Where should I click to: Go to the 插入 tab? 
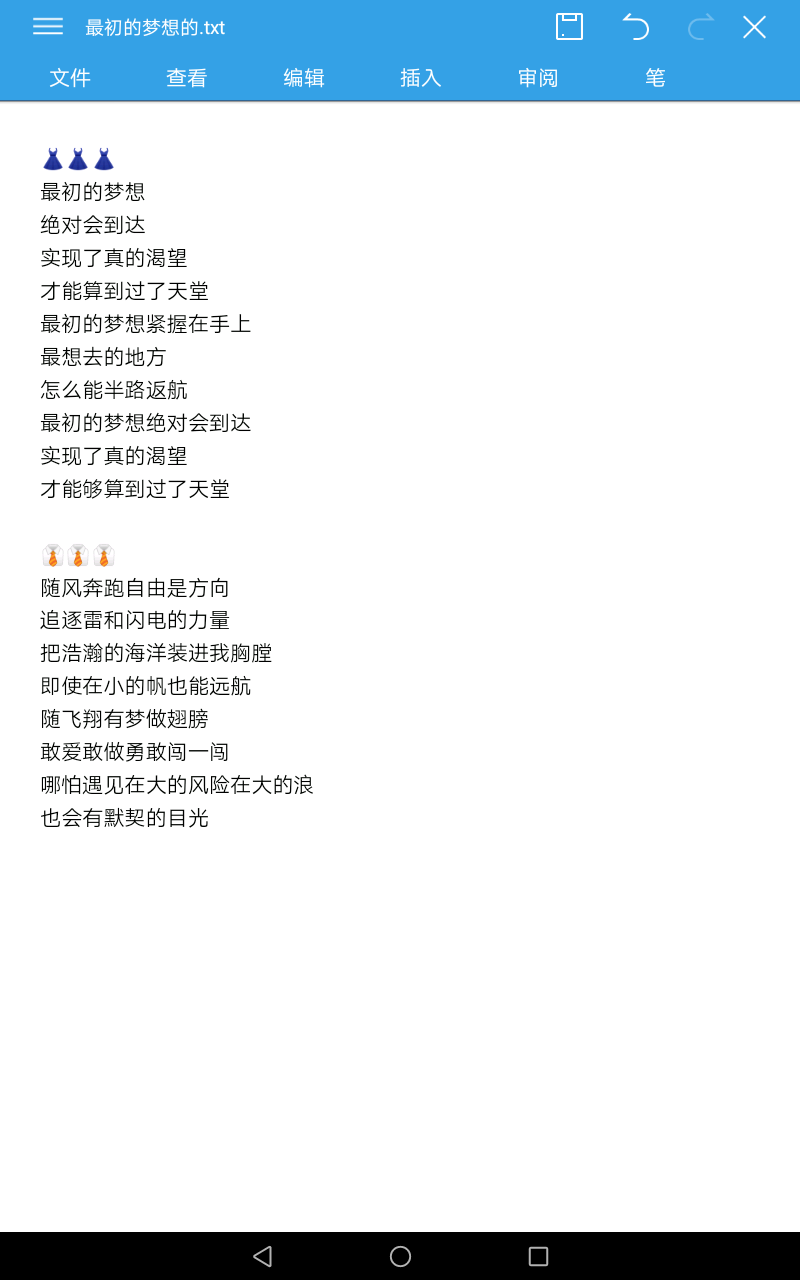click(x=421, y=78)
